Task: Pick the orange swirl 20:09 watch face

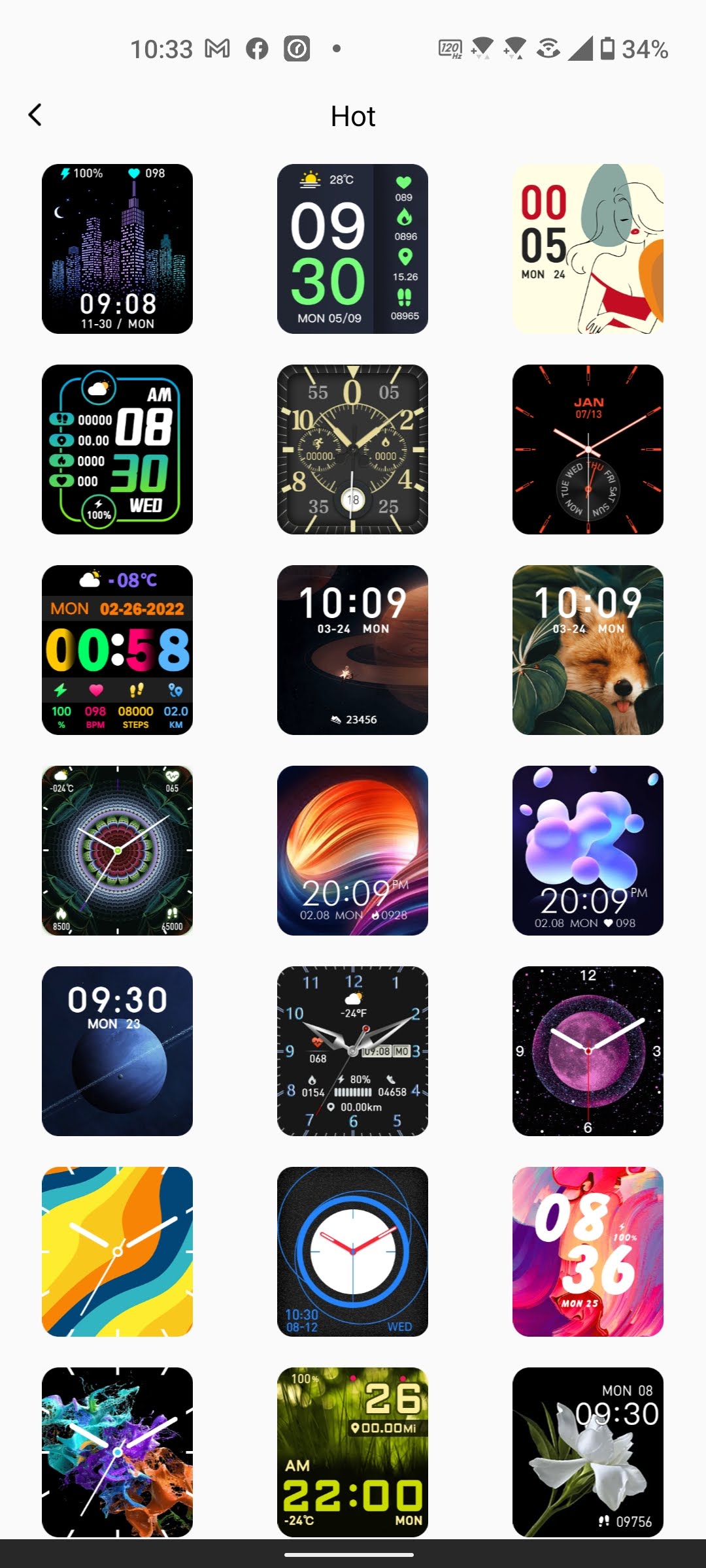Action: coord(353,851)
